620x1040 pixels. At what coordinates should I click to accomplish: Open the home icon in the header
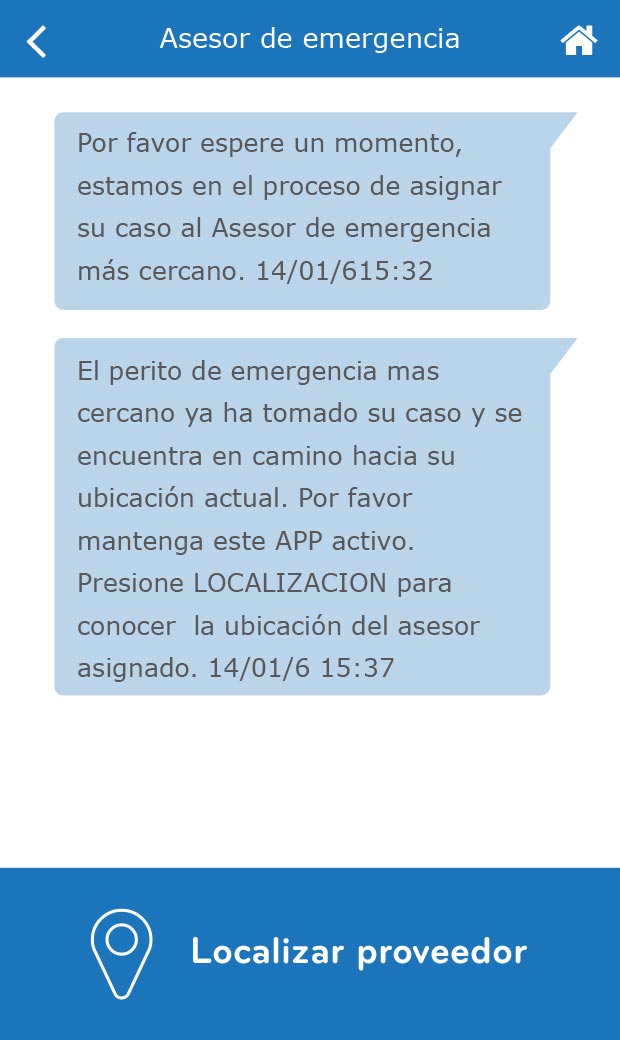tap(578, 40)
